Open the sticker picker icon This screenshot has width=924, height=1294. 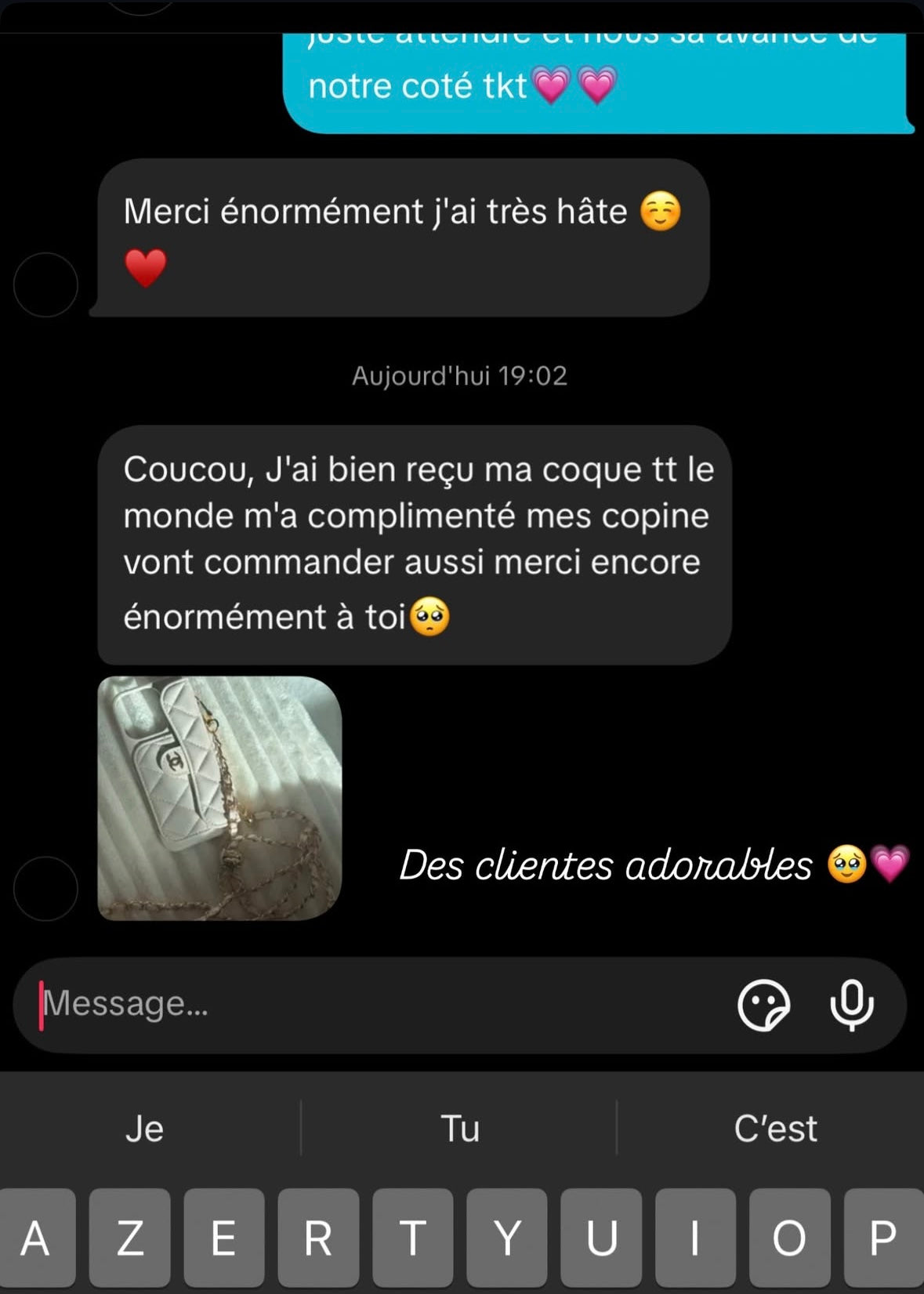tap(763, 1005)
